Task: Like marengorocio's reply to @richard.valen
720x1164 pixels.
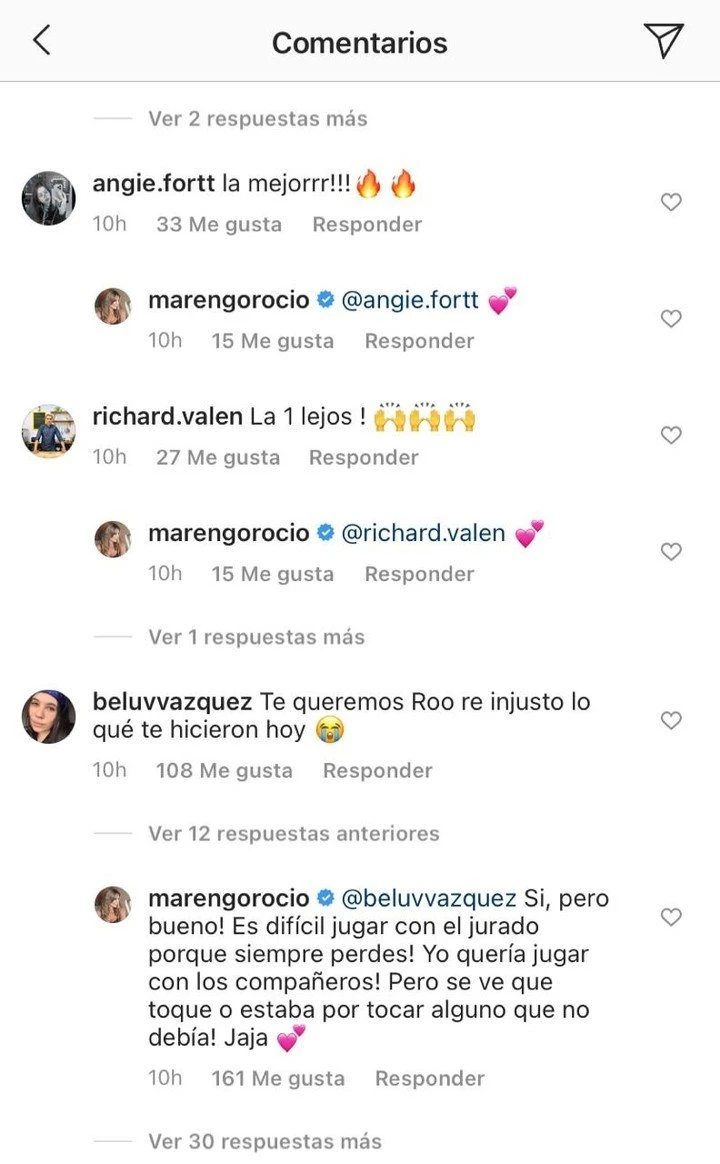Action: [672, 551]
